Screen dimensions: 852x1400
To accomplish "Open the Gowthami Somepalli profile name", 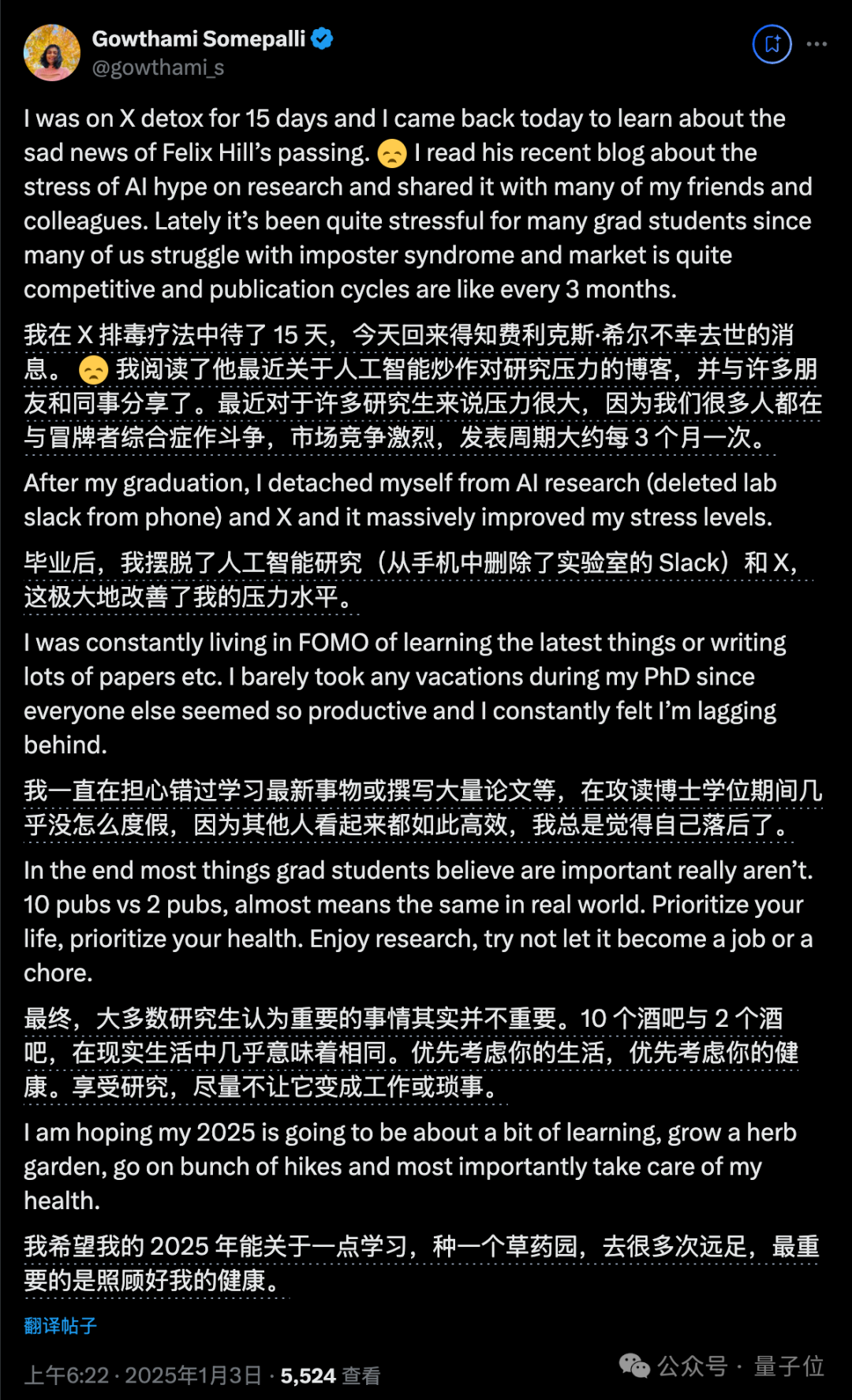I will point(198,39).
